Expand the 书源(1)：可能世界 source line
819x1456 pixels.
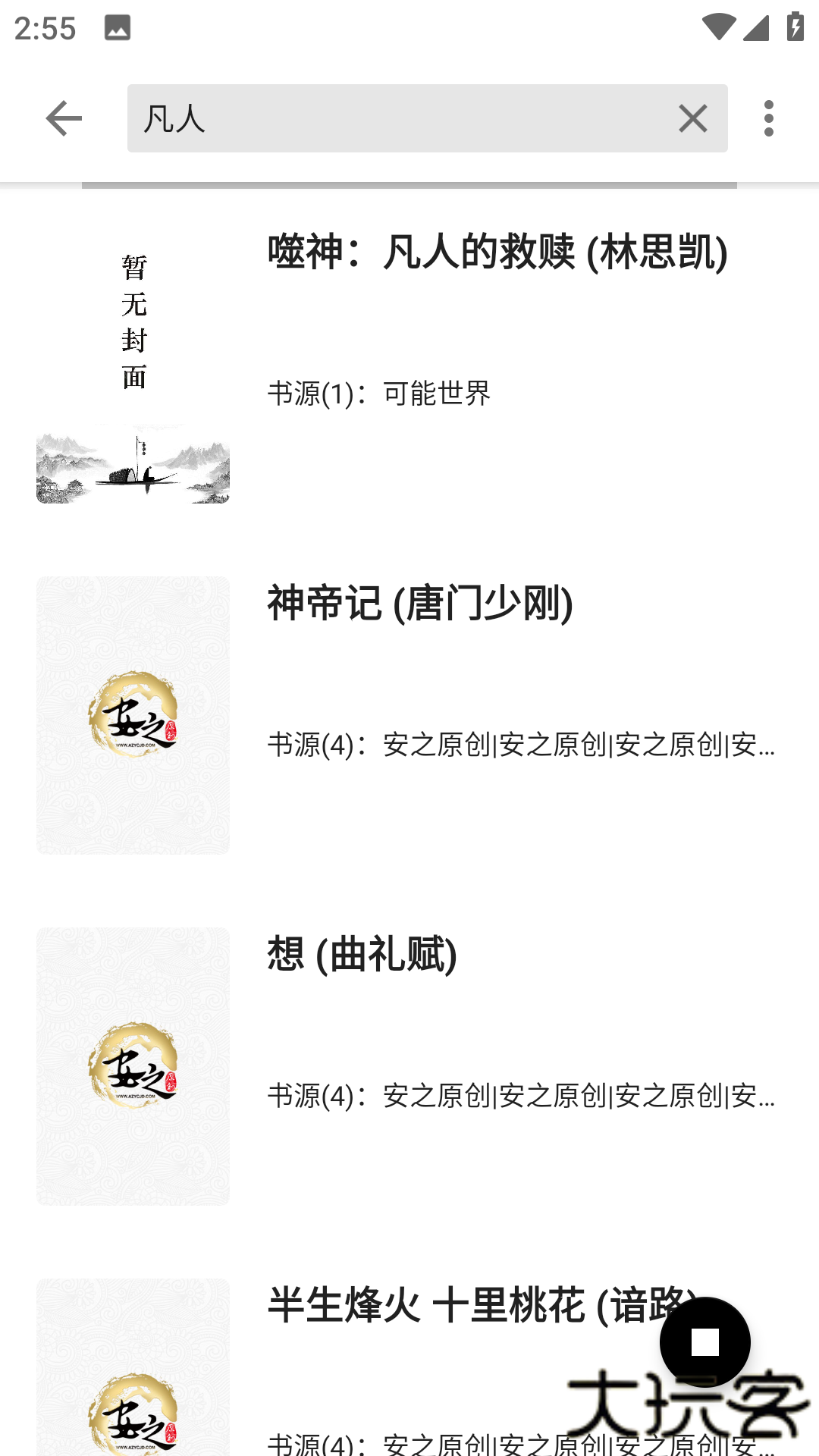(379, 393)
